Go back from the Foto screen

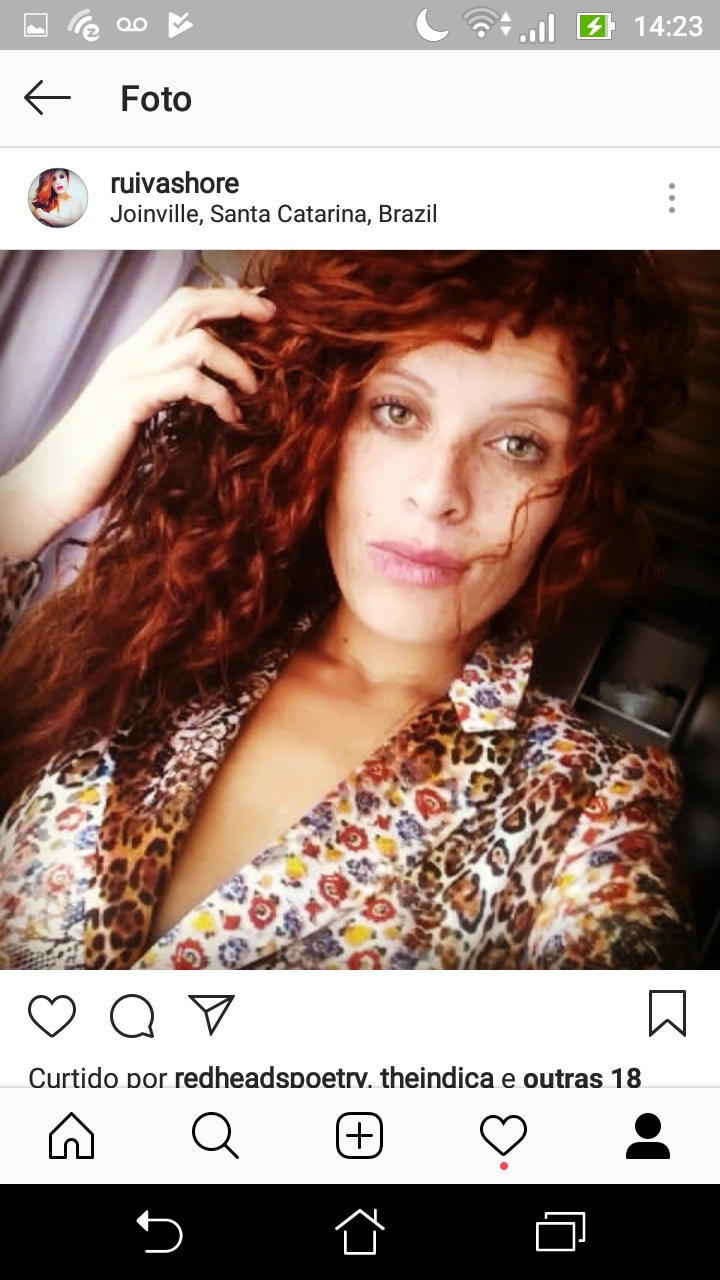[47, 98]
